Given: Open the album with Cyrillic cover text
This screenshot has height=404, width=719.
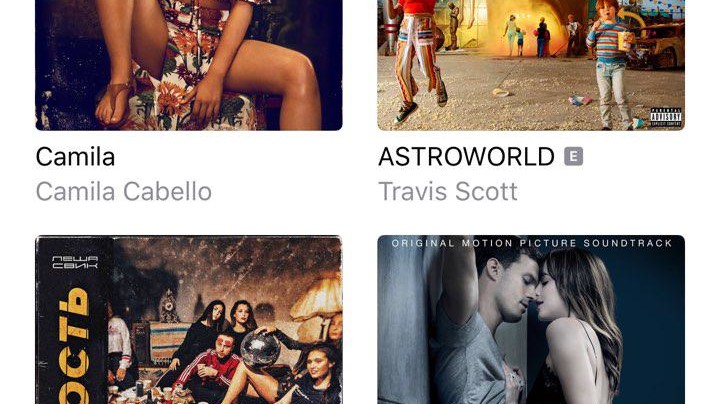Looking at the screenshot, I should point(189,320).
